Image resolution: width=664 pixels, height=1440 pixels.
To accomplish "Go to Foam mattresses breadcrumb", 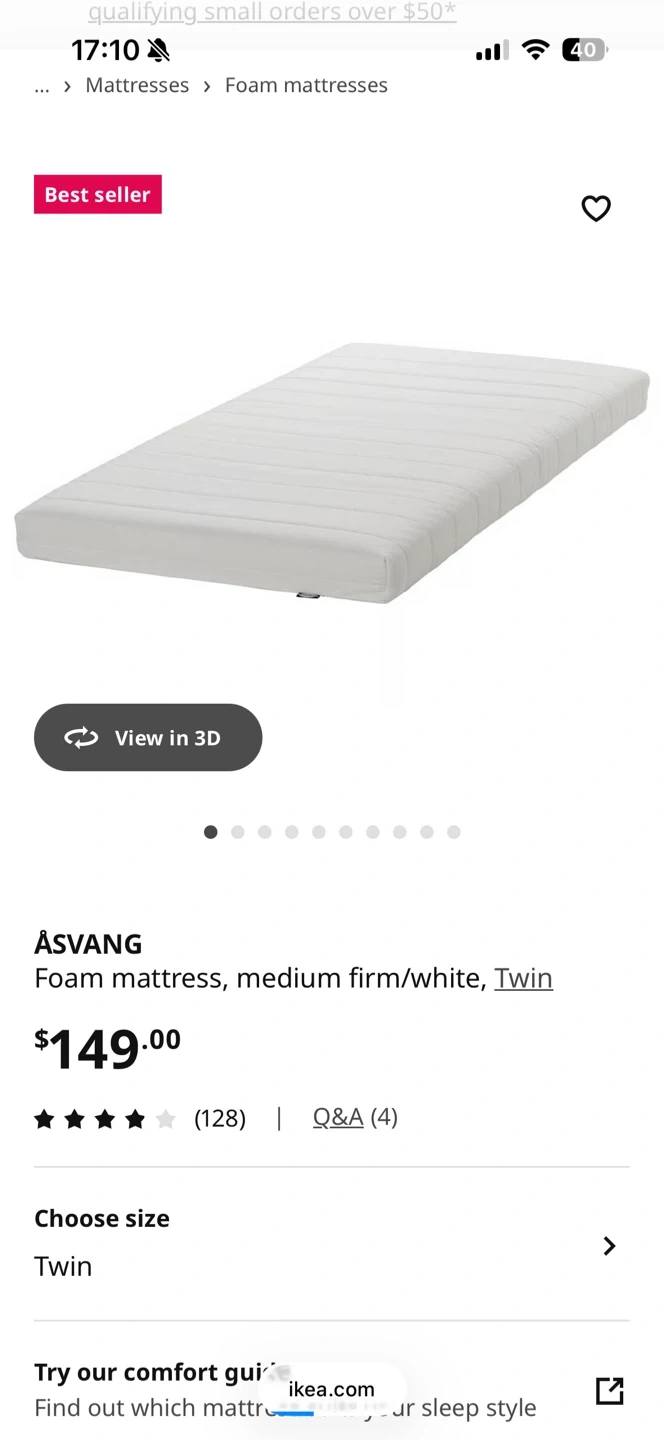I will click(306, 85).
